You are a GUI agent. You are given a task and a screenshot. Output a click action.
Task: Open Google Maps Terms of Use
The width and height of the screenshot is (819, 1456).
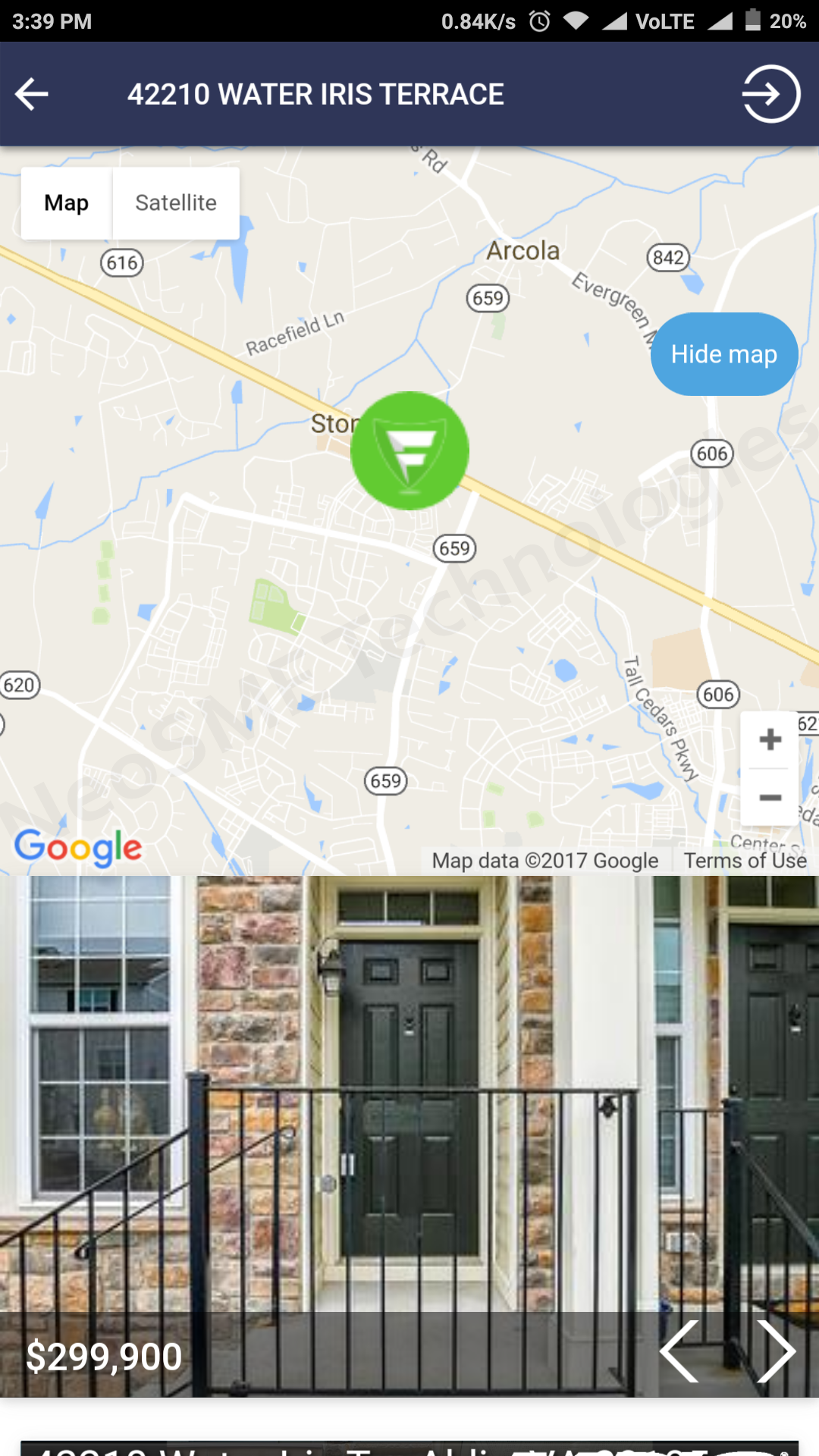[x=745, y=861]
